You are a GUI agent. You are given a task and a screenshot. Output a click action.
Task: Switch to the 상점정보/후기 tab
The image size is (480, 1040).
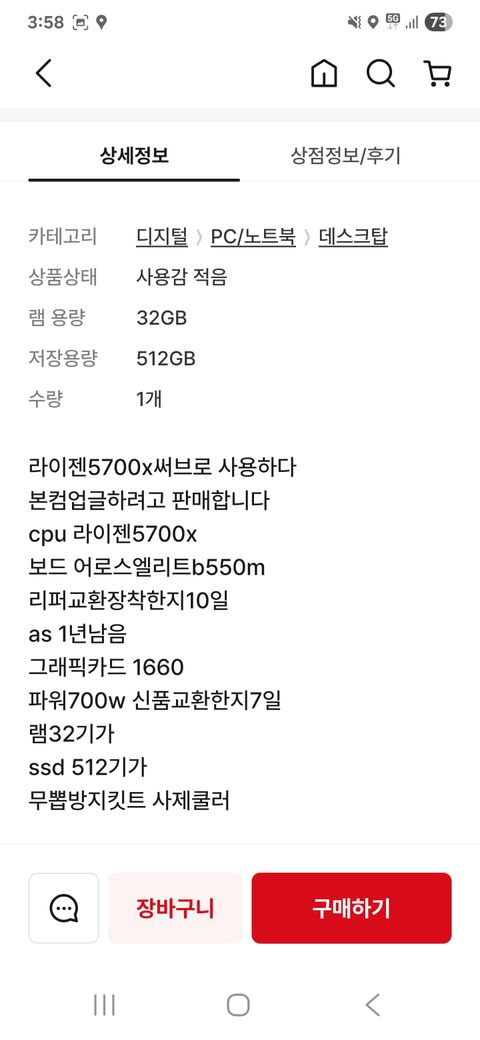pyautogui.click(x=345, y=156)
